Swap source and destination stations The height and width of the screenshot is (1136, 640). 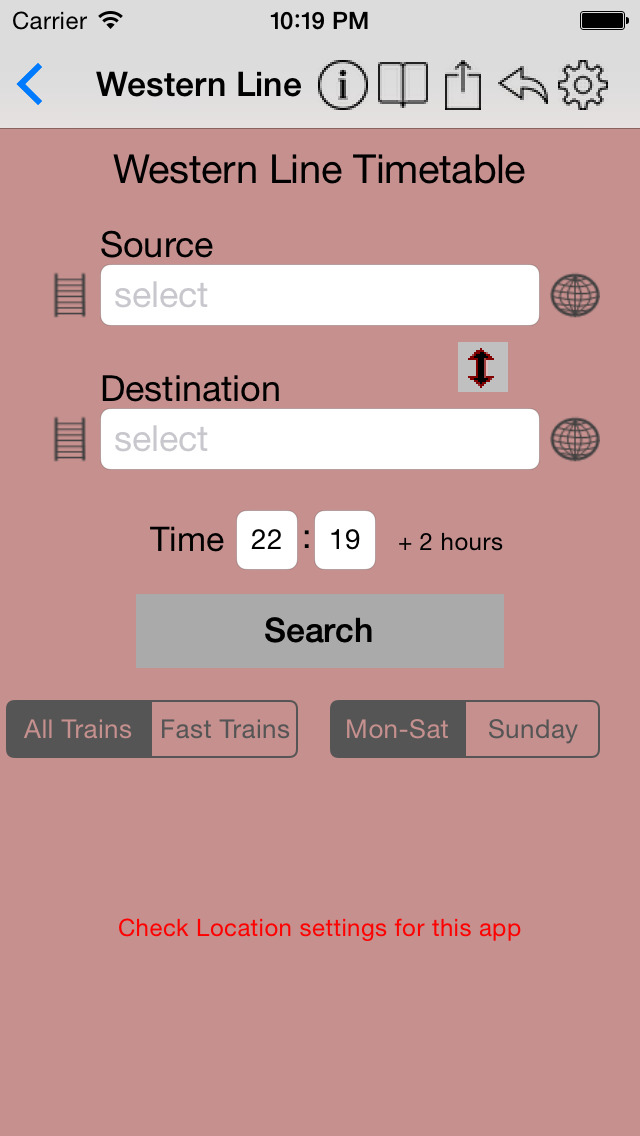482,367
